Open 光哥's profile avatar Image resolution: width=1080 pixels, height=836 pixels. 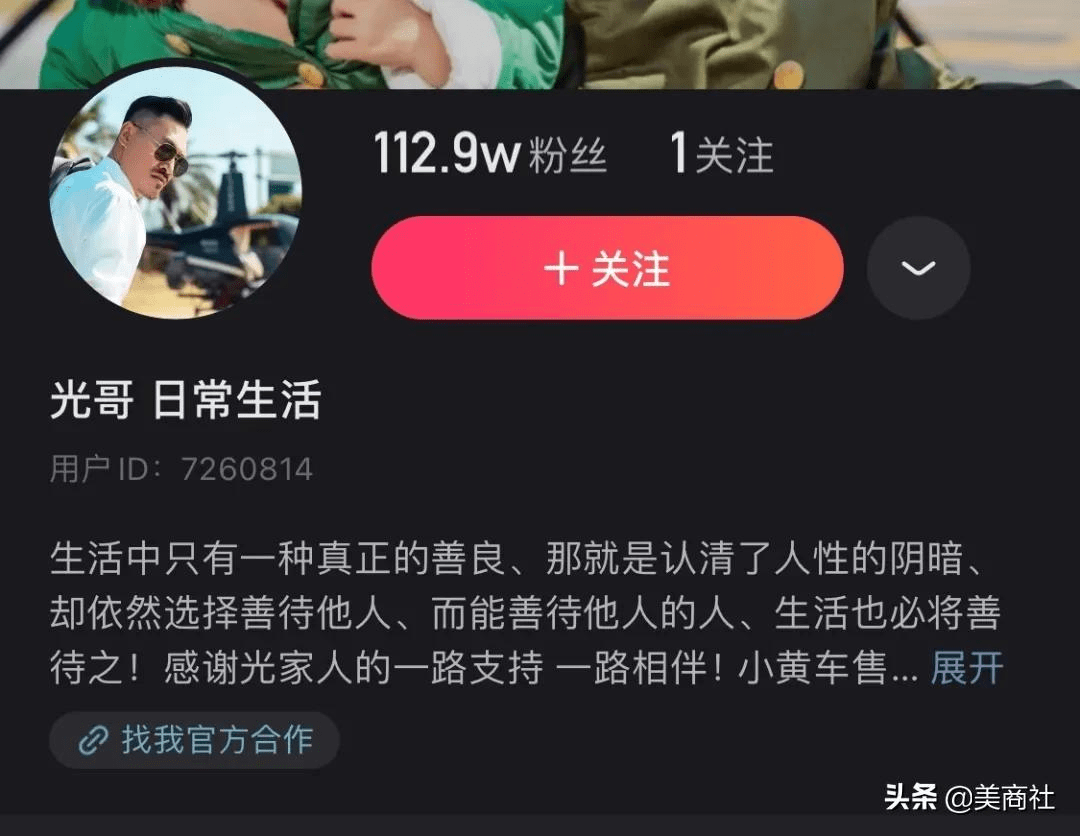[x=175, y=195]
